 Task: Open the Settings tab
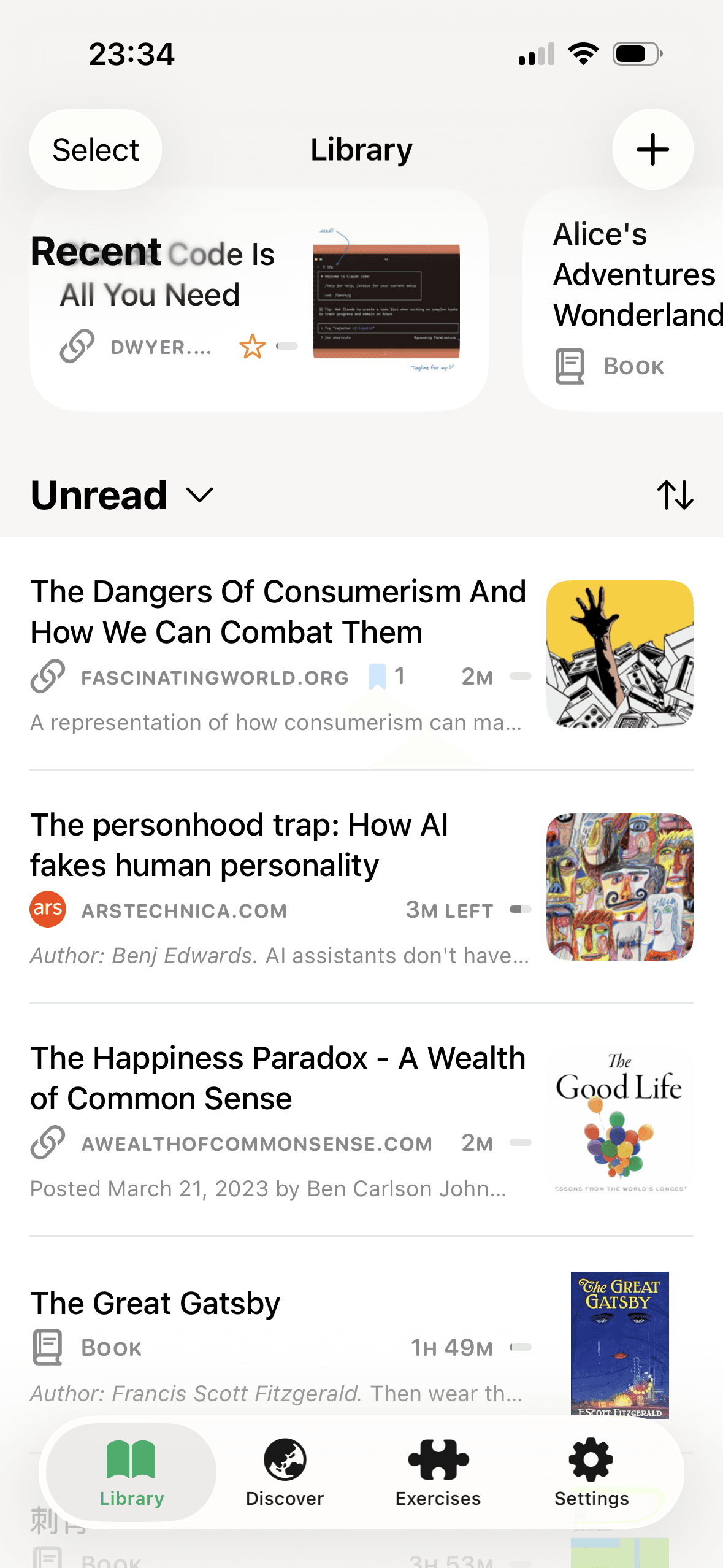coord(591,1472)
